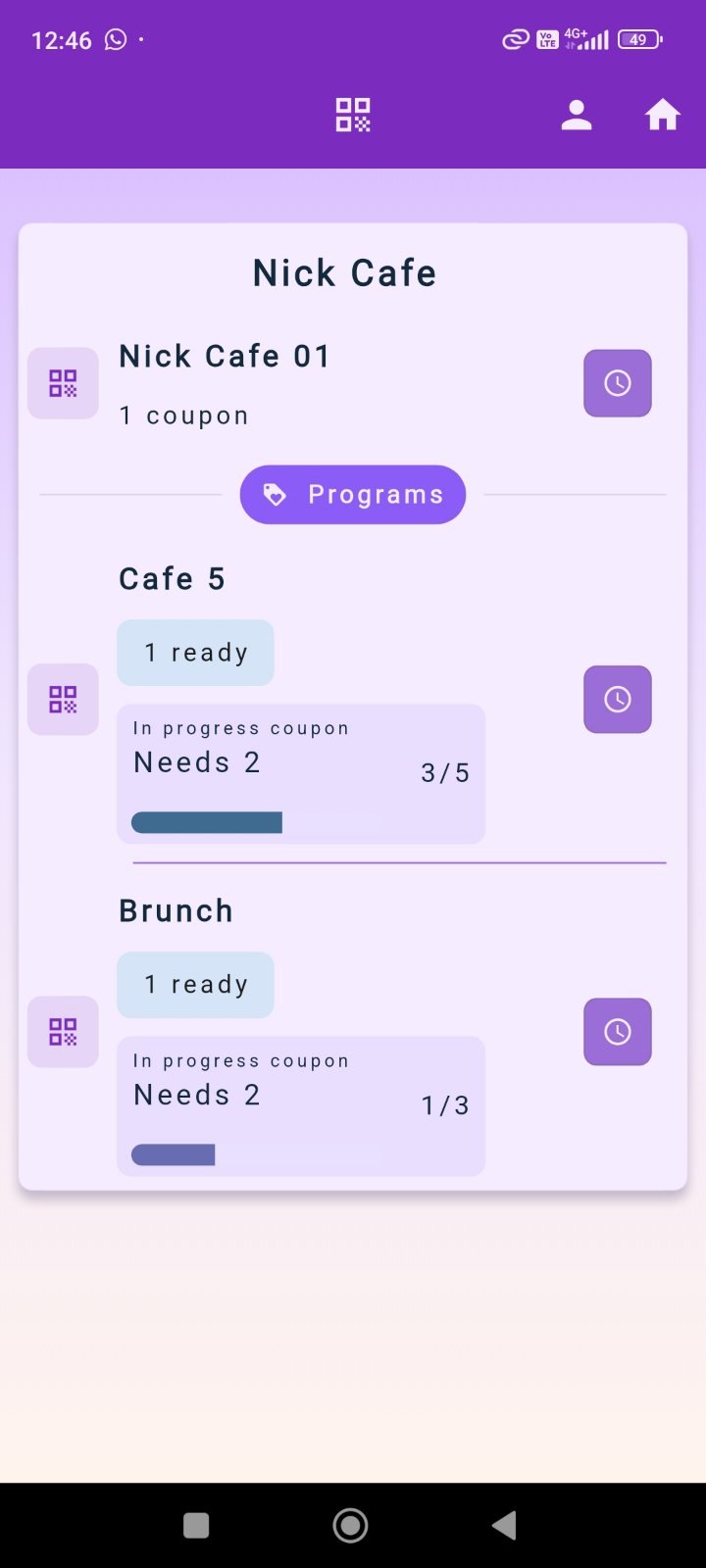Open the Brunch in progress coupon card
The height and width of the screenshot is (1568, 706).
click(x=300, y=1105)
